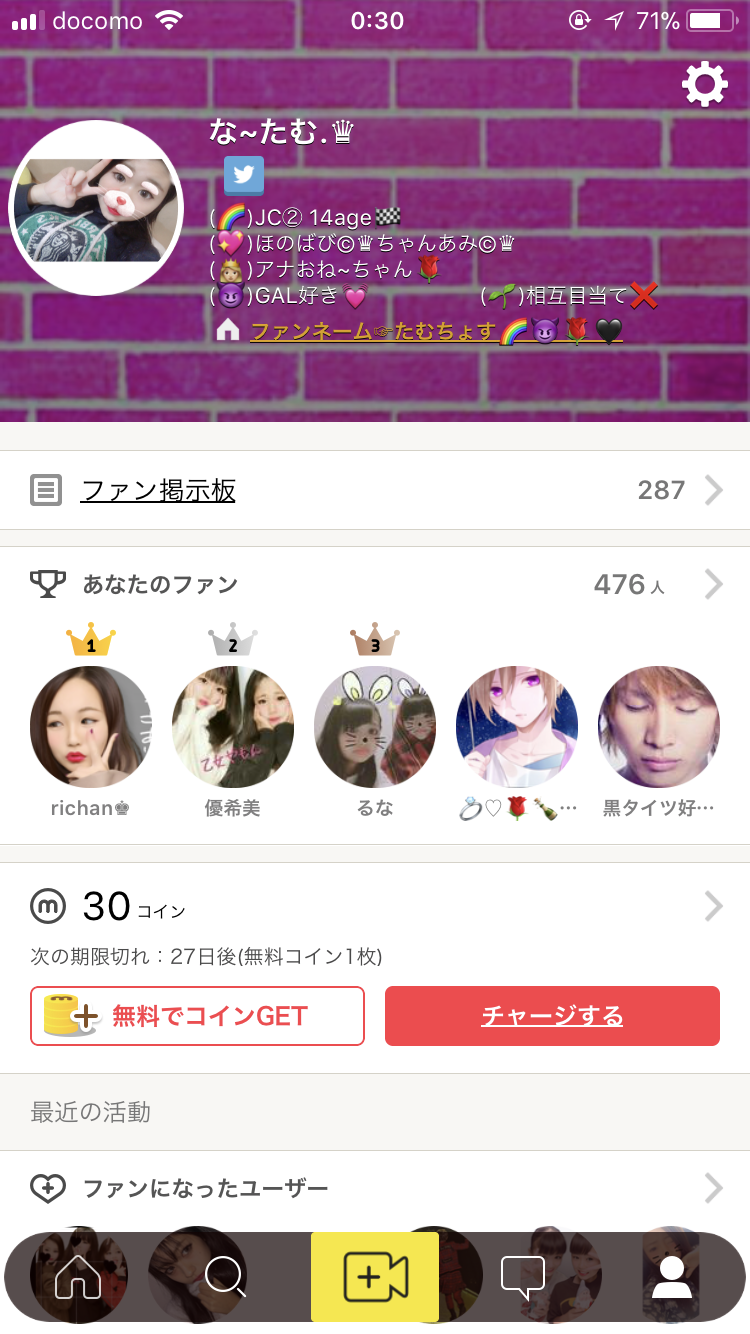This screenshot has height=1334, width=750.
Task: Open the messages tab
Action: tap(522, 1276)
